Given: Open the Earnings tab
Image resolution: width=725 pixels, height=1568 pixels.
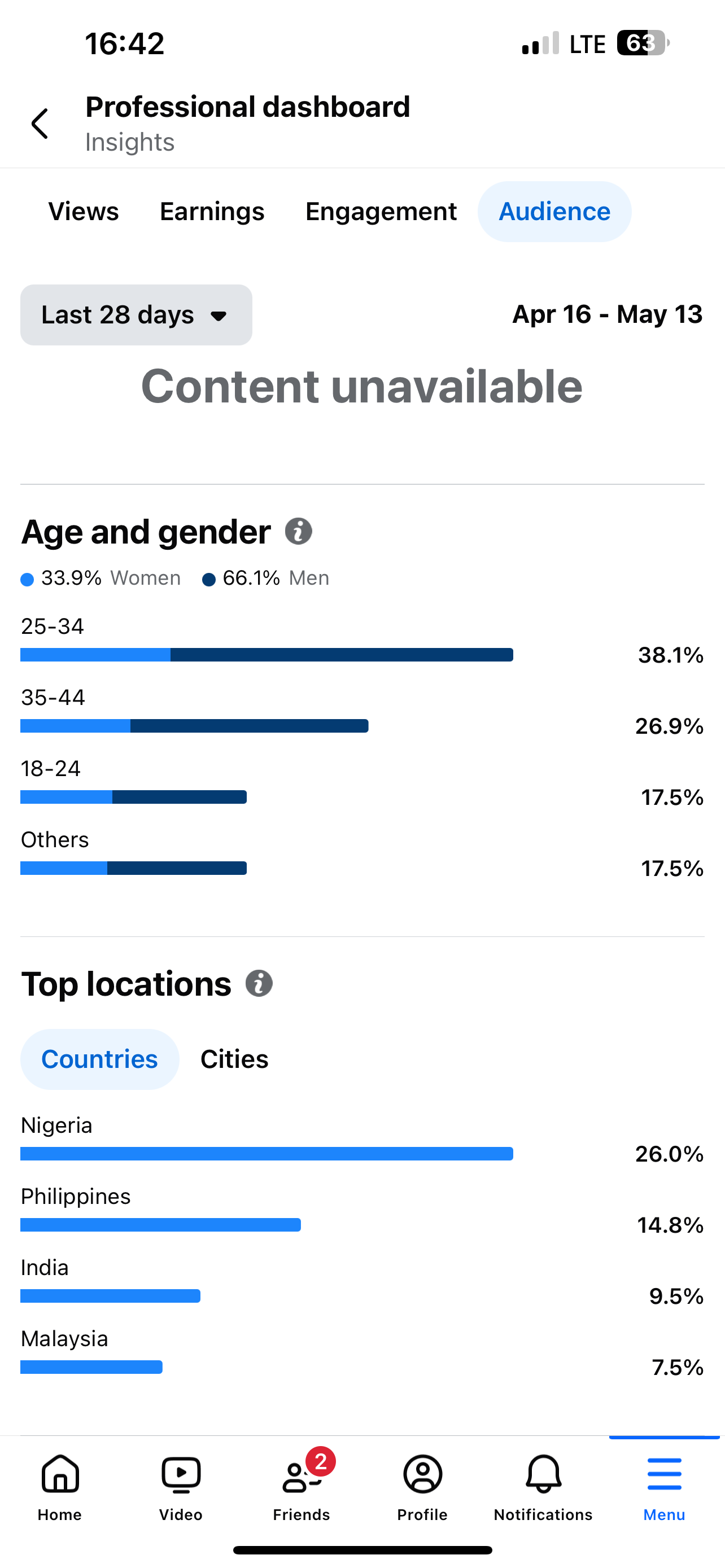Looking at the screenshot, I should [x=212, y=211].
